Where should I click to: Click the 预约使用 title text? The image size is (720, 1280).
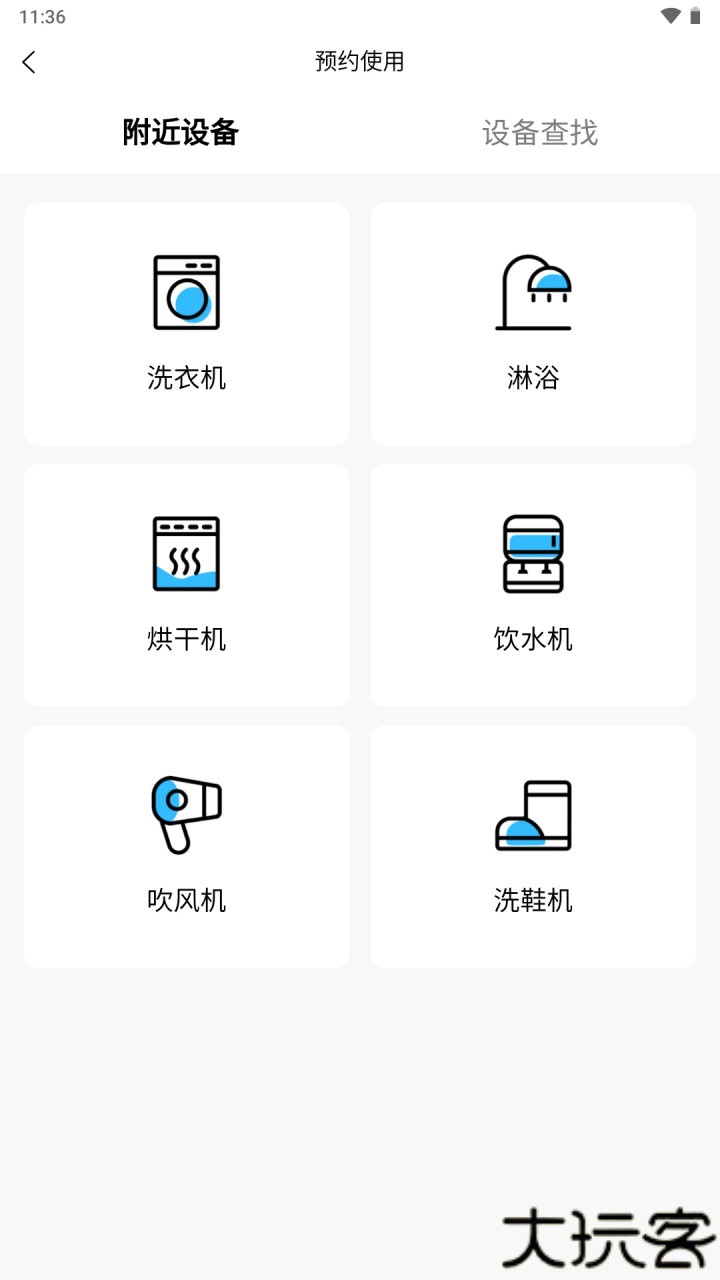(x=360, y=61)
